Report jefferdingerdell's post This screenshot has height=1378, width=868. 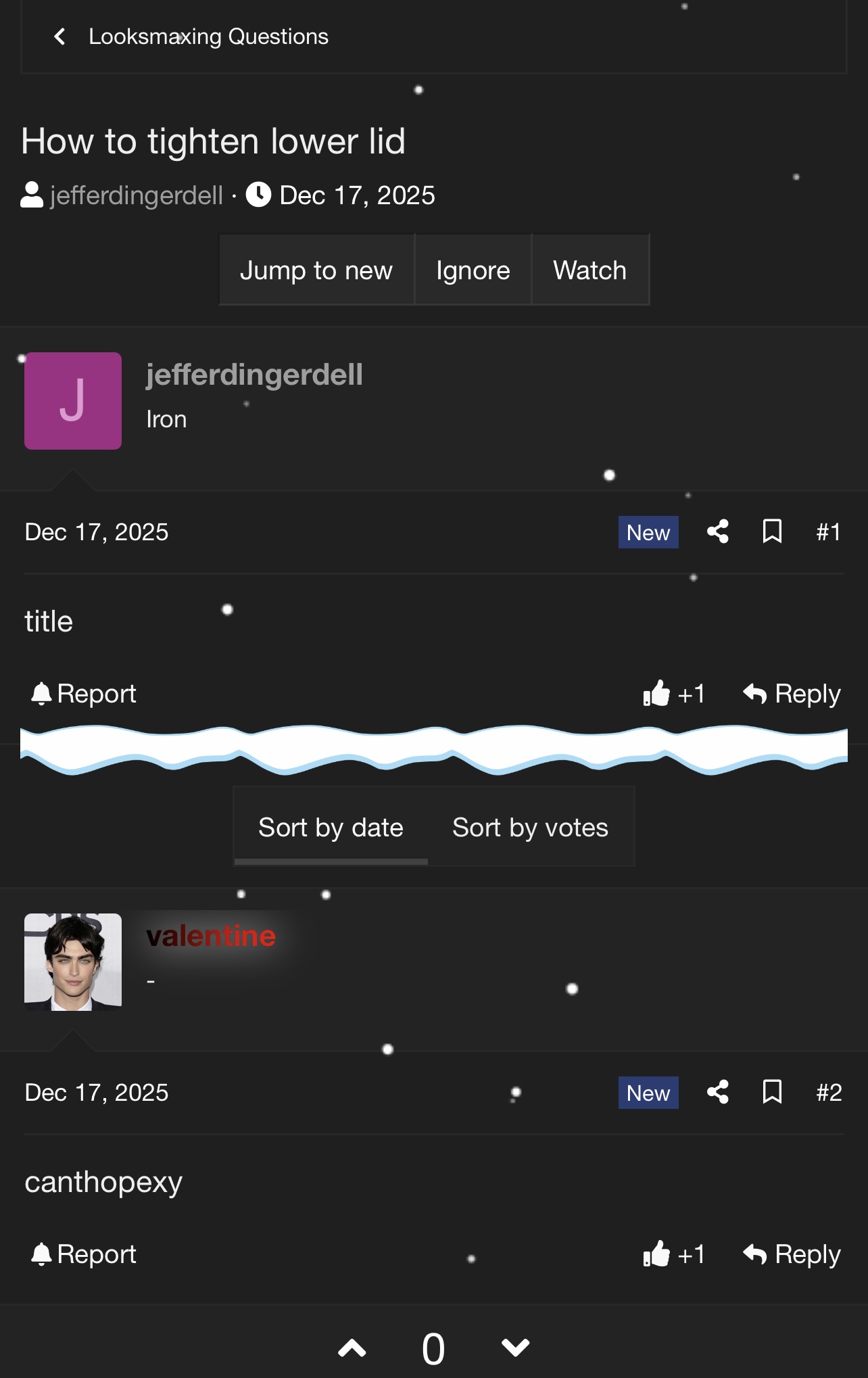[84, 694]
